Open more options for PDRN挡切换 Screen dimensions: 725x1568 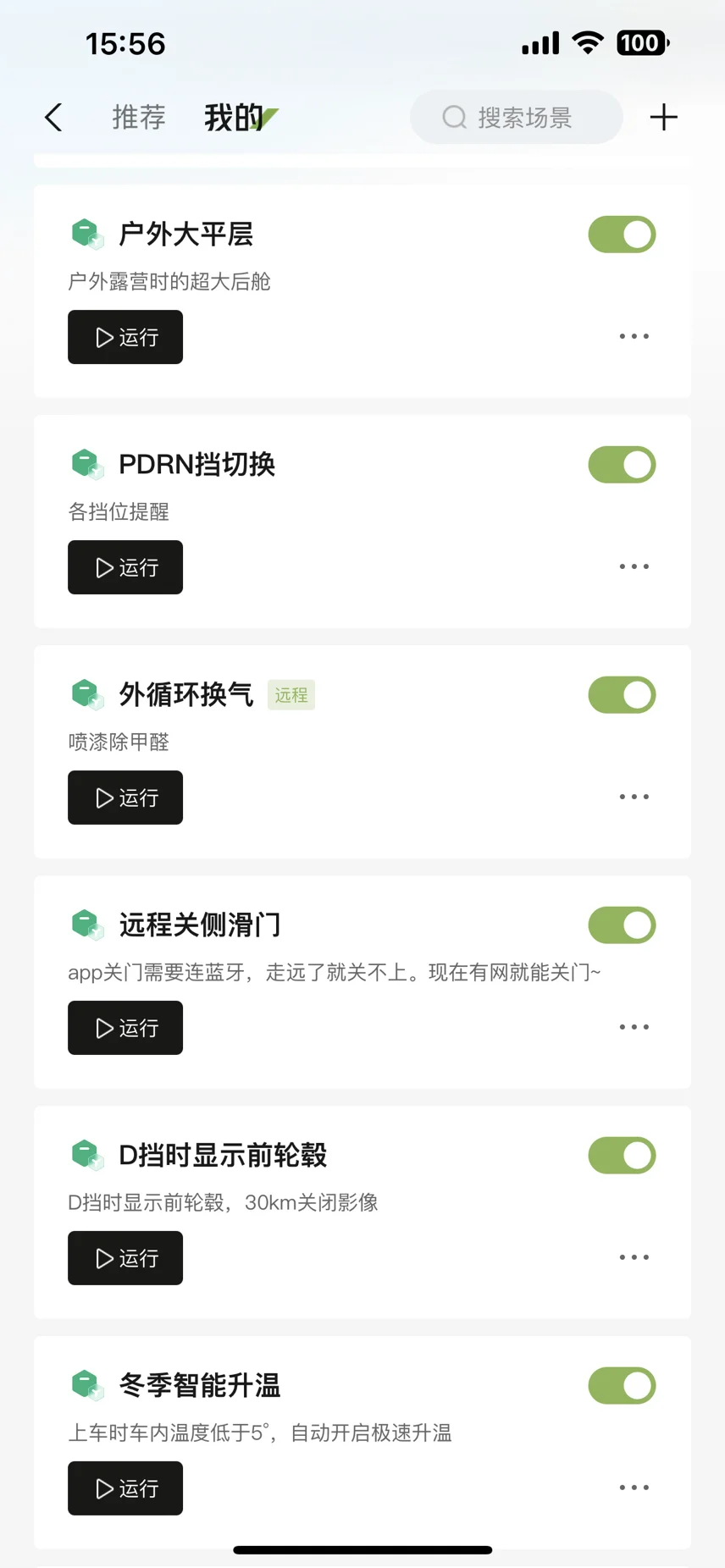click(634, 567)
